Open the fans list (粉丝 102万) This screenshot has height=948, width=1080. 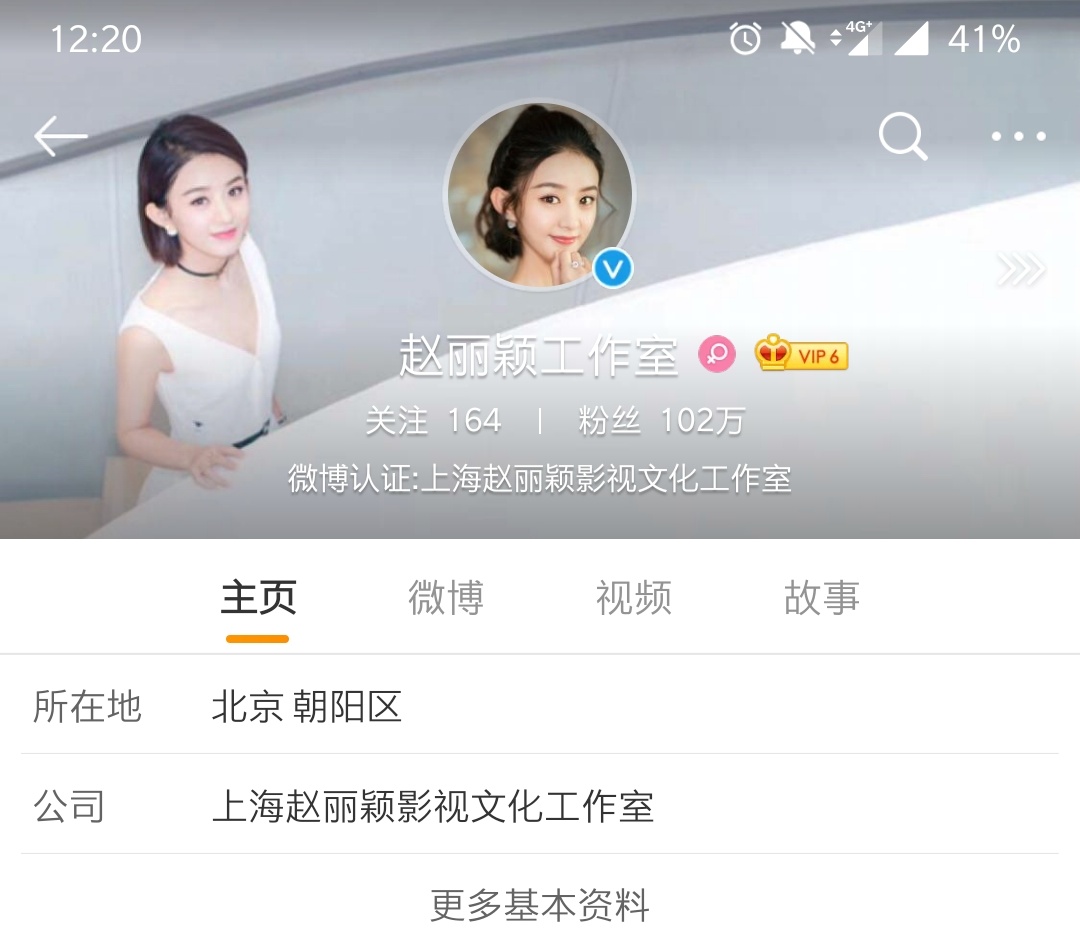pyautogui.click(x=661, y=421)
